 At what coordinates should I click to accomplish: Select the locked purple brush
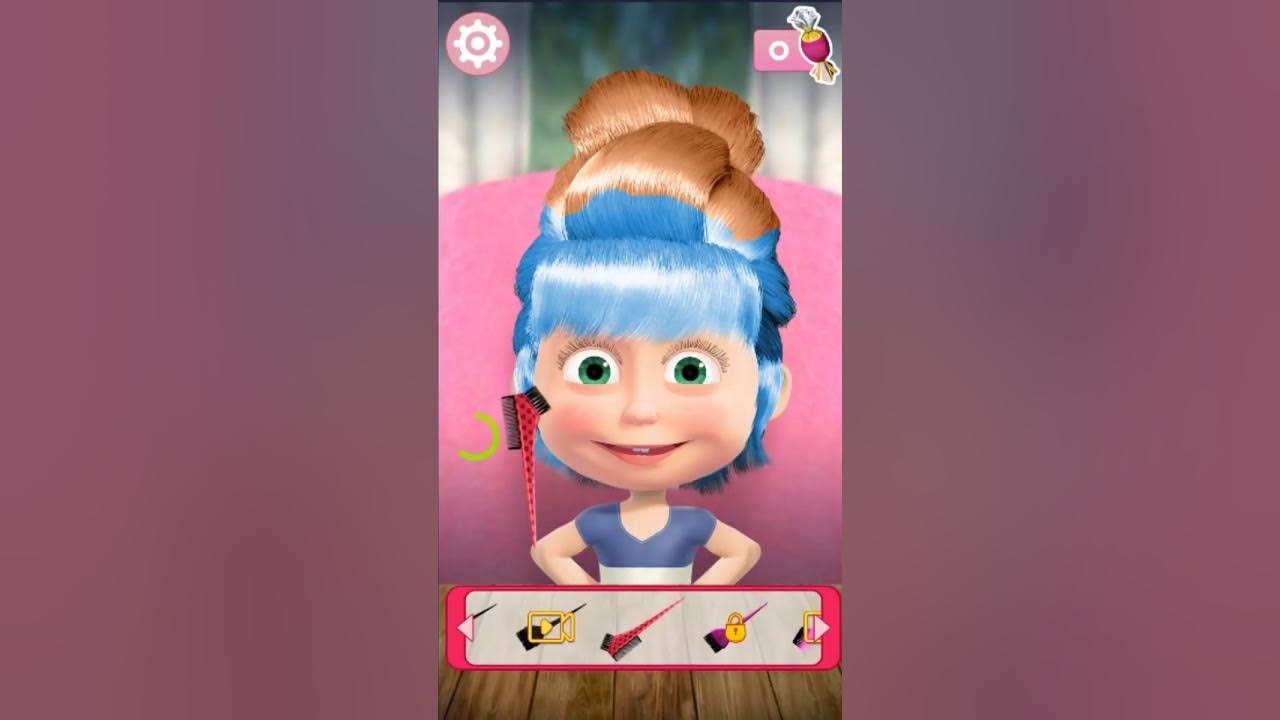(733, 628)
